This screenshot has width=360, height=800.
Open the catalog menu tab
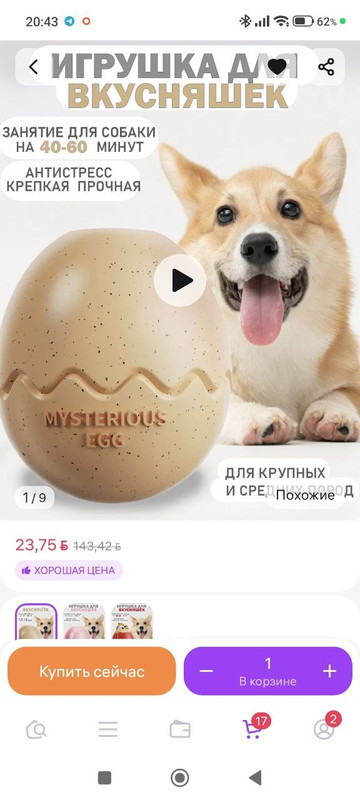(108, 730)
